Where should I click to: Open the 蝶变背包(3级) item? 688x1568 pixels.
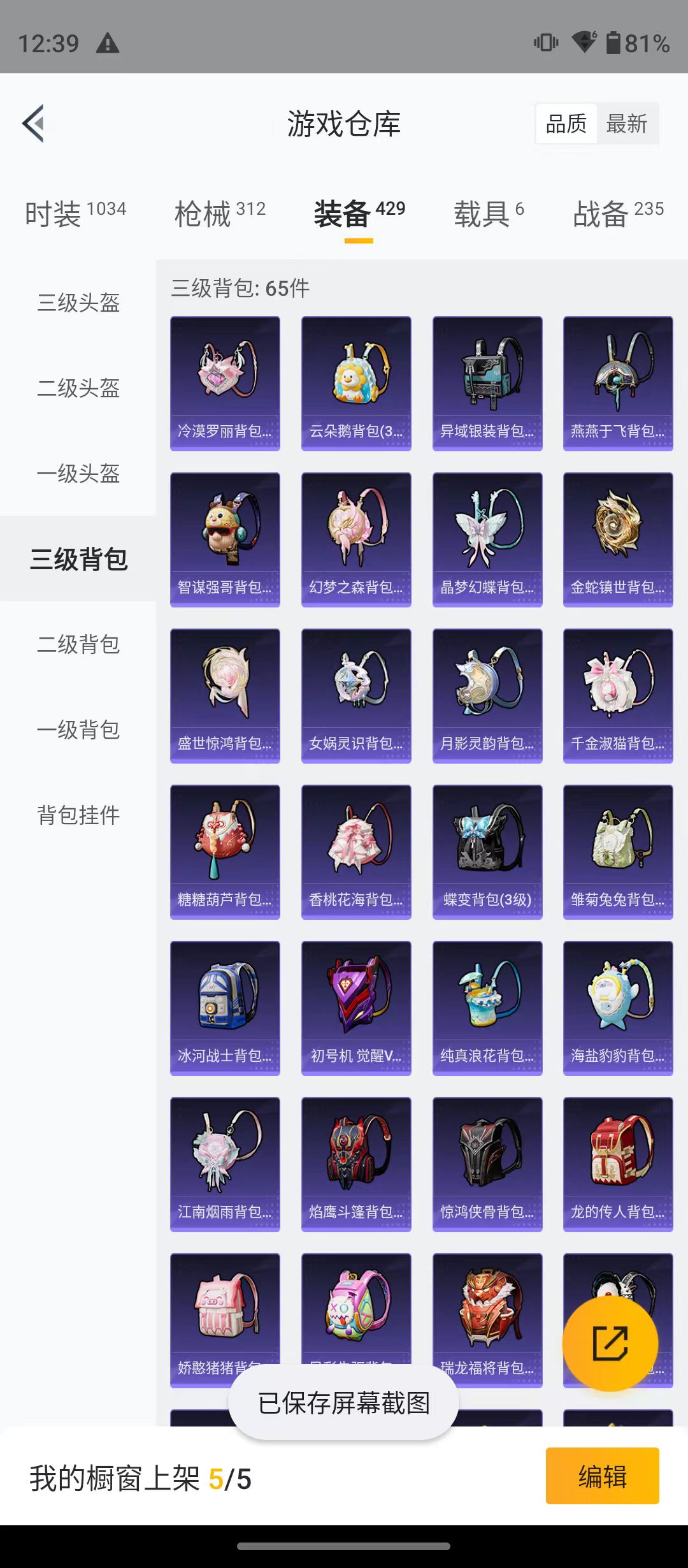pos(487,852)
